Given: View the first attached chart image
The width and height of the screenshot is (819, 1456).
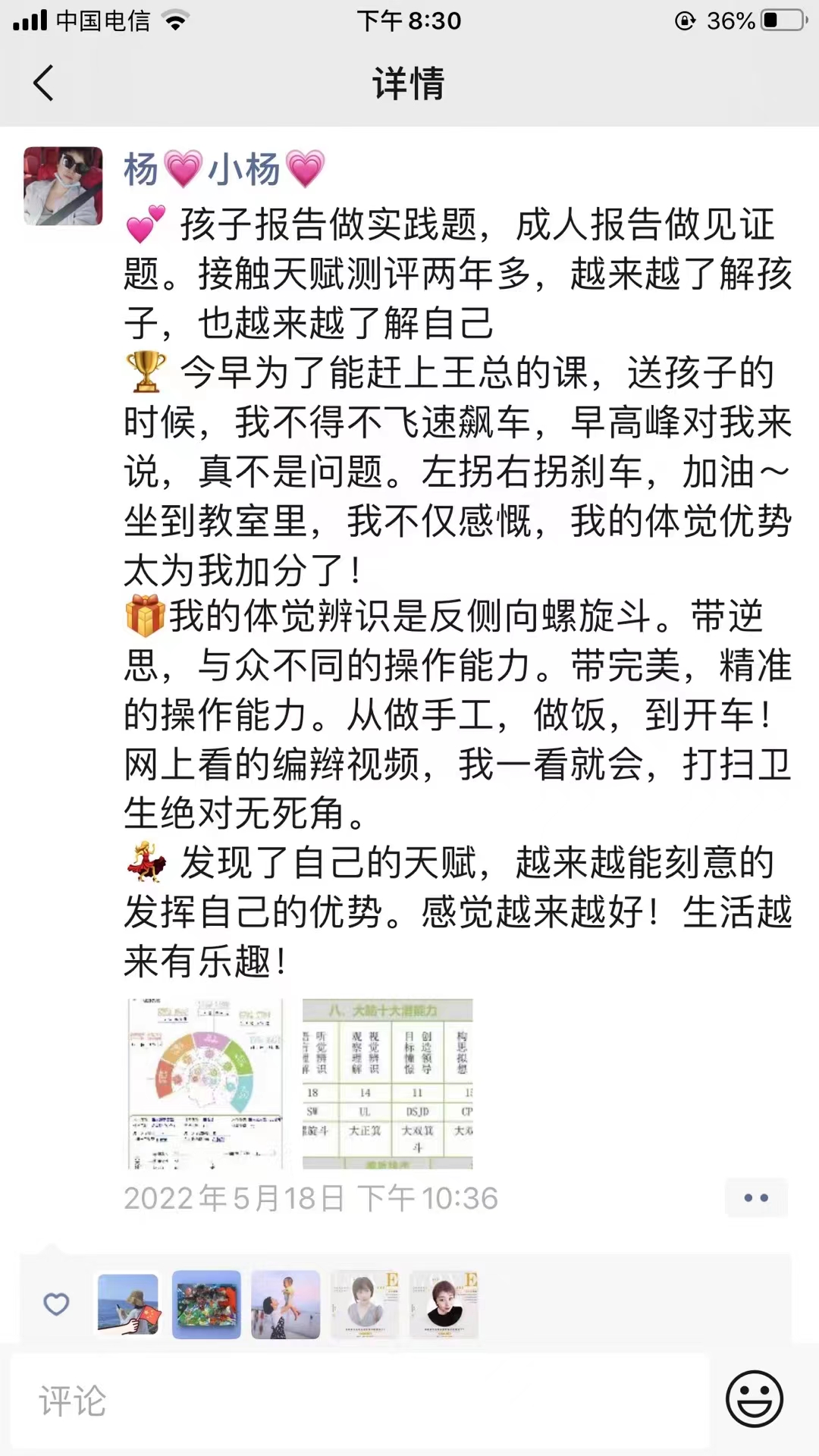Looking at the screenshot, I should click(206, 1083).
